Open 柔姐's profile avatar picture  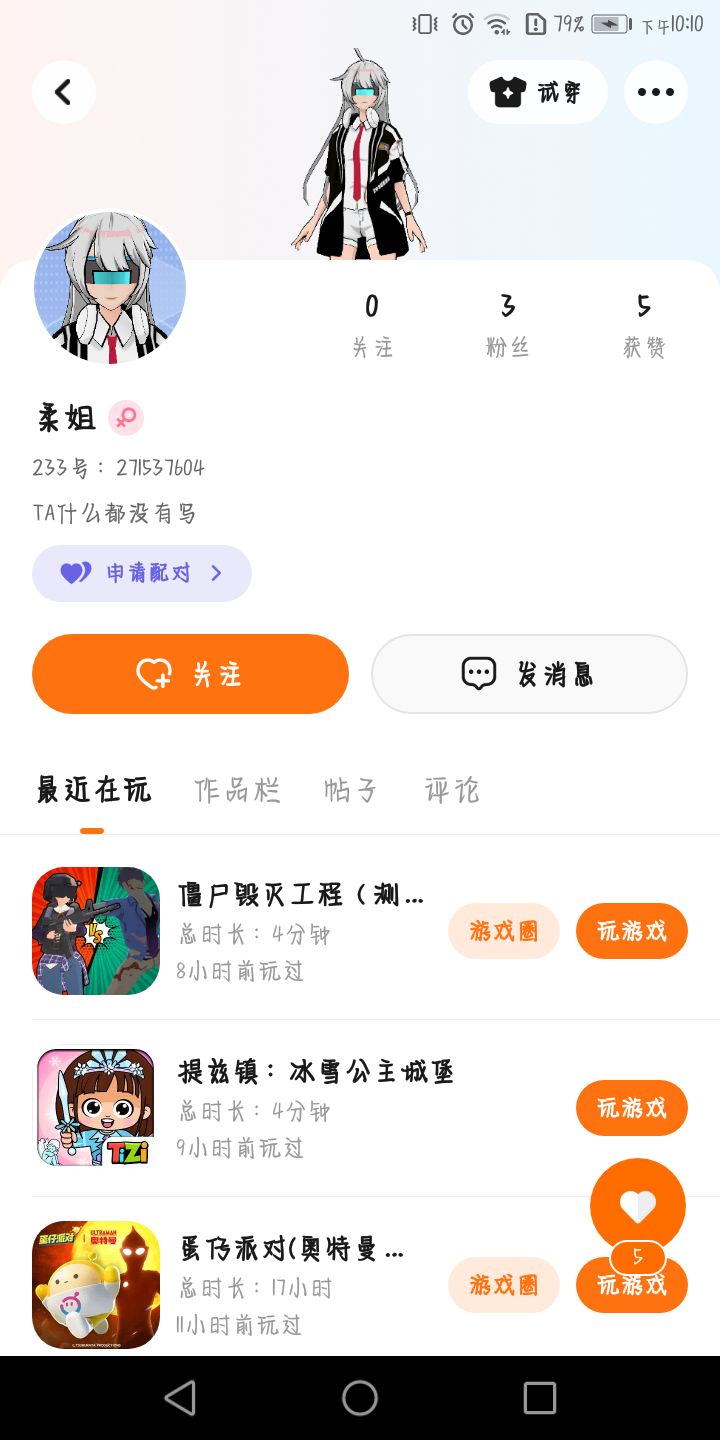(x=110, y=288)
